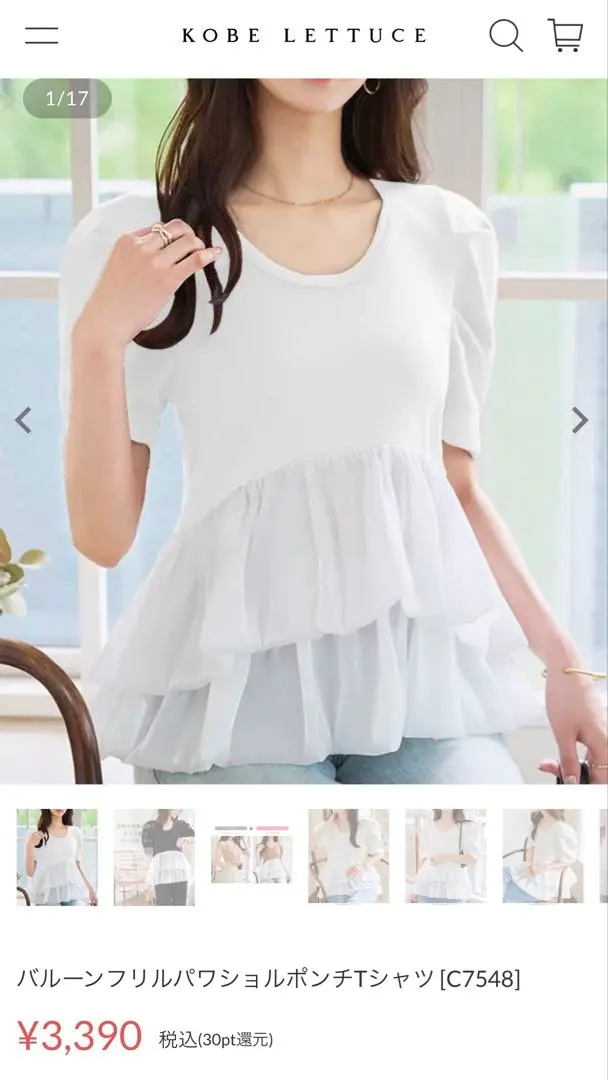Select the fourth product thumbnail
Screen dimensions: 608x1080
pyautogui.click(x=348, y=857)
